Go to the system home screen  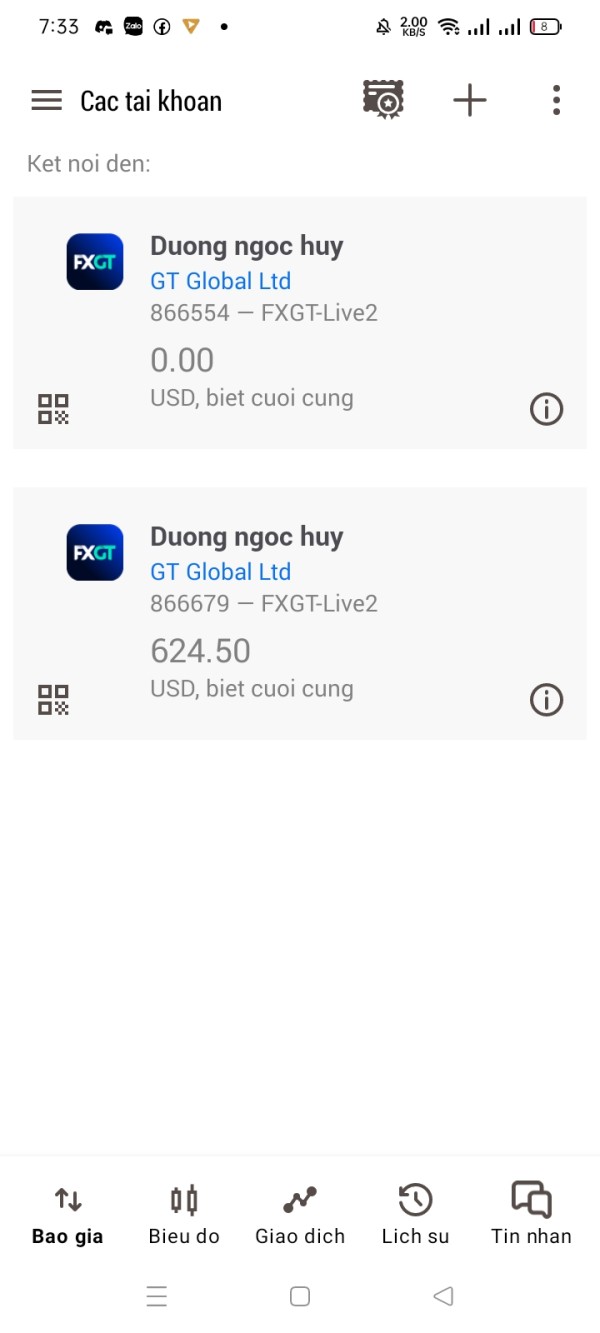click(299, 1297)
